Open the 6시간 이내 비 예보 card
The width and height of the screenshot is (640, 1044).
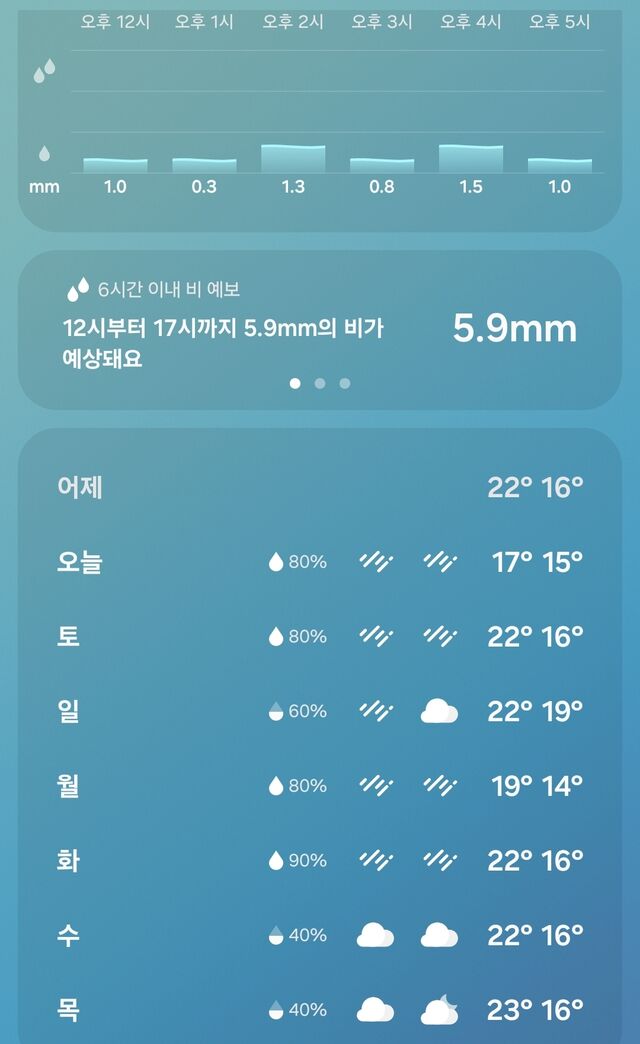320,327
